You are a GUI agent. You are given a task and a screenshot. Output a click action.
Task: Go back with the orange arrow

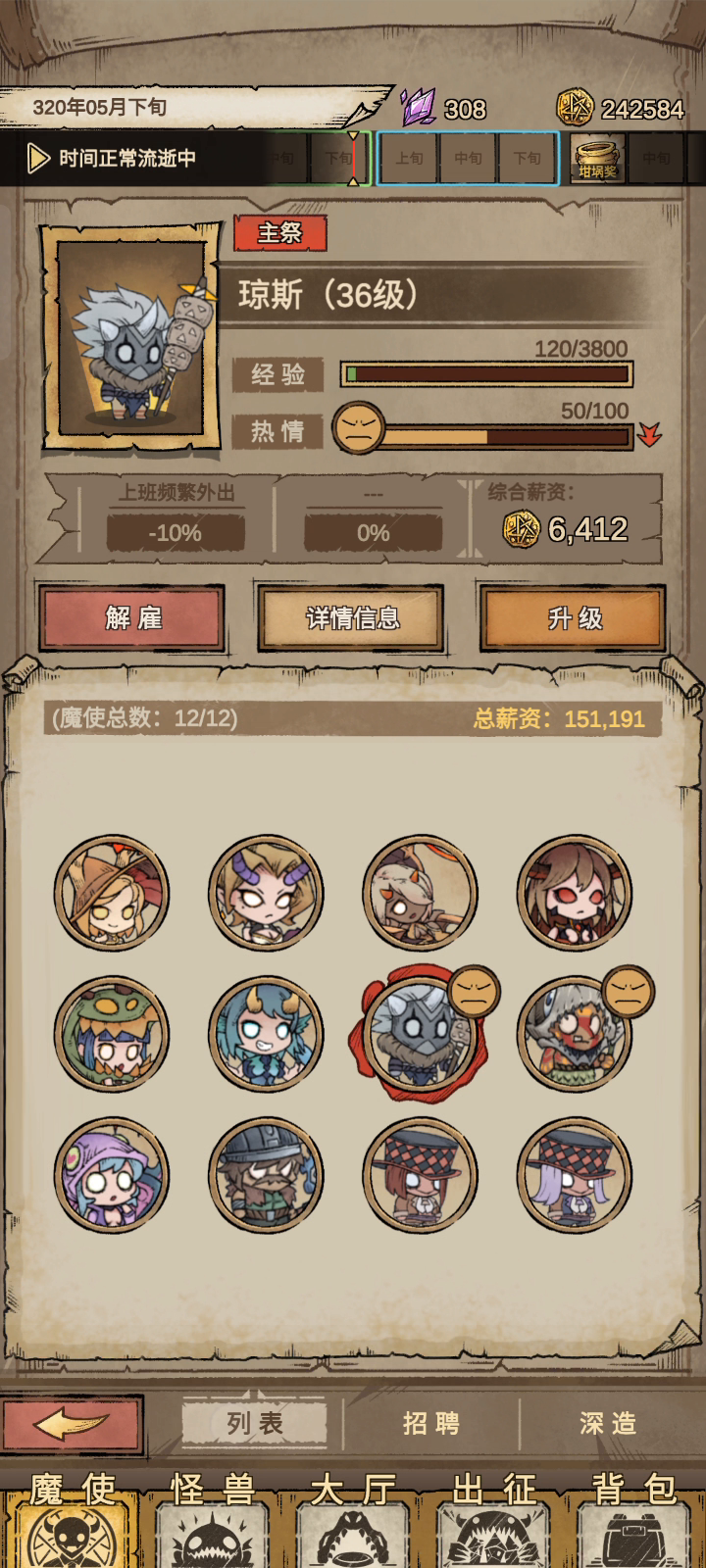[x=73, y=1424]
